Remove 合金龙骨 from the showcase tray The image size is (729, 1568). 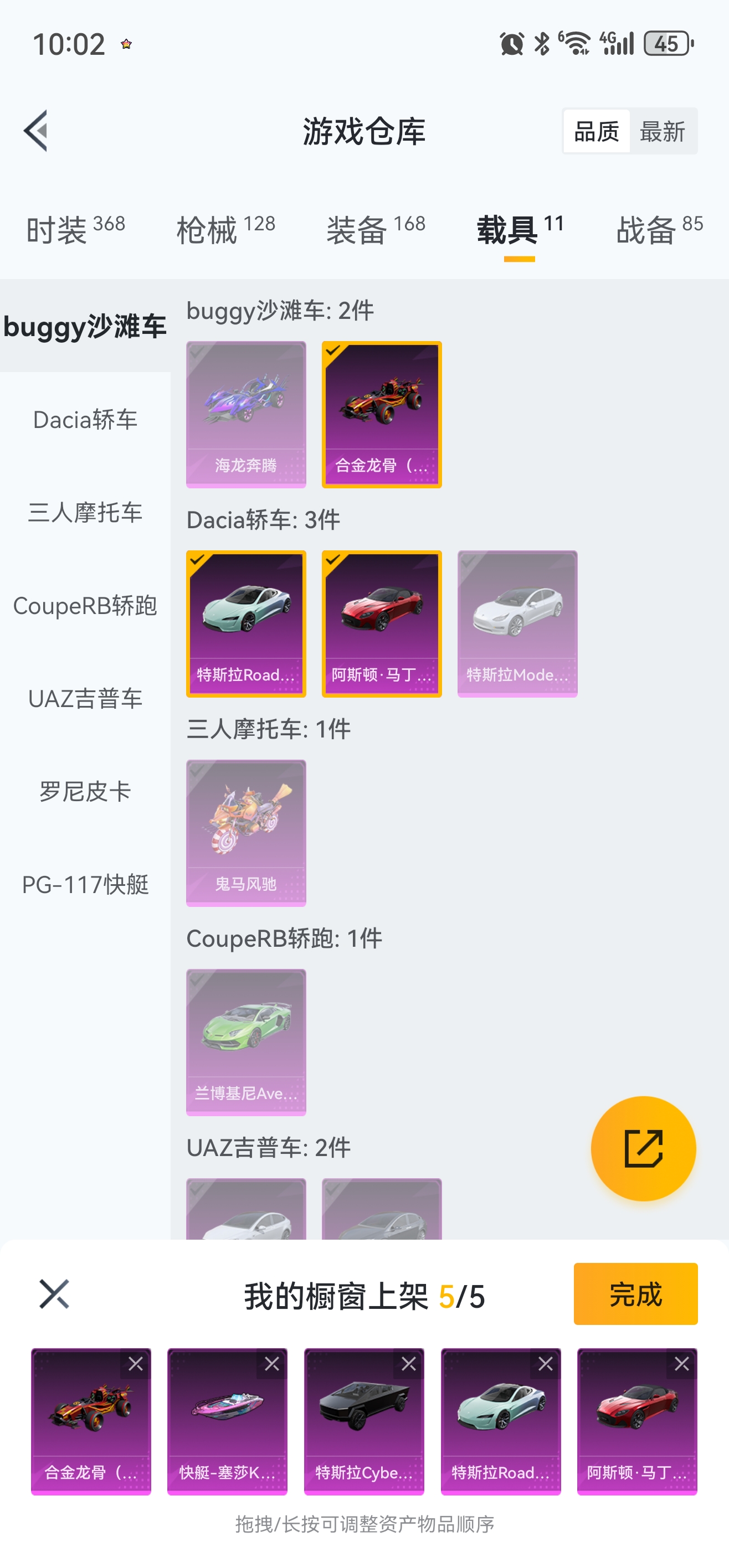135,1364
